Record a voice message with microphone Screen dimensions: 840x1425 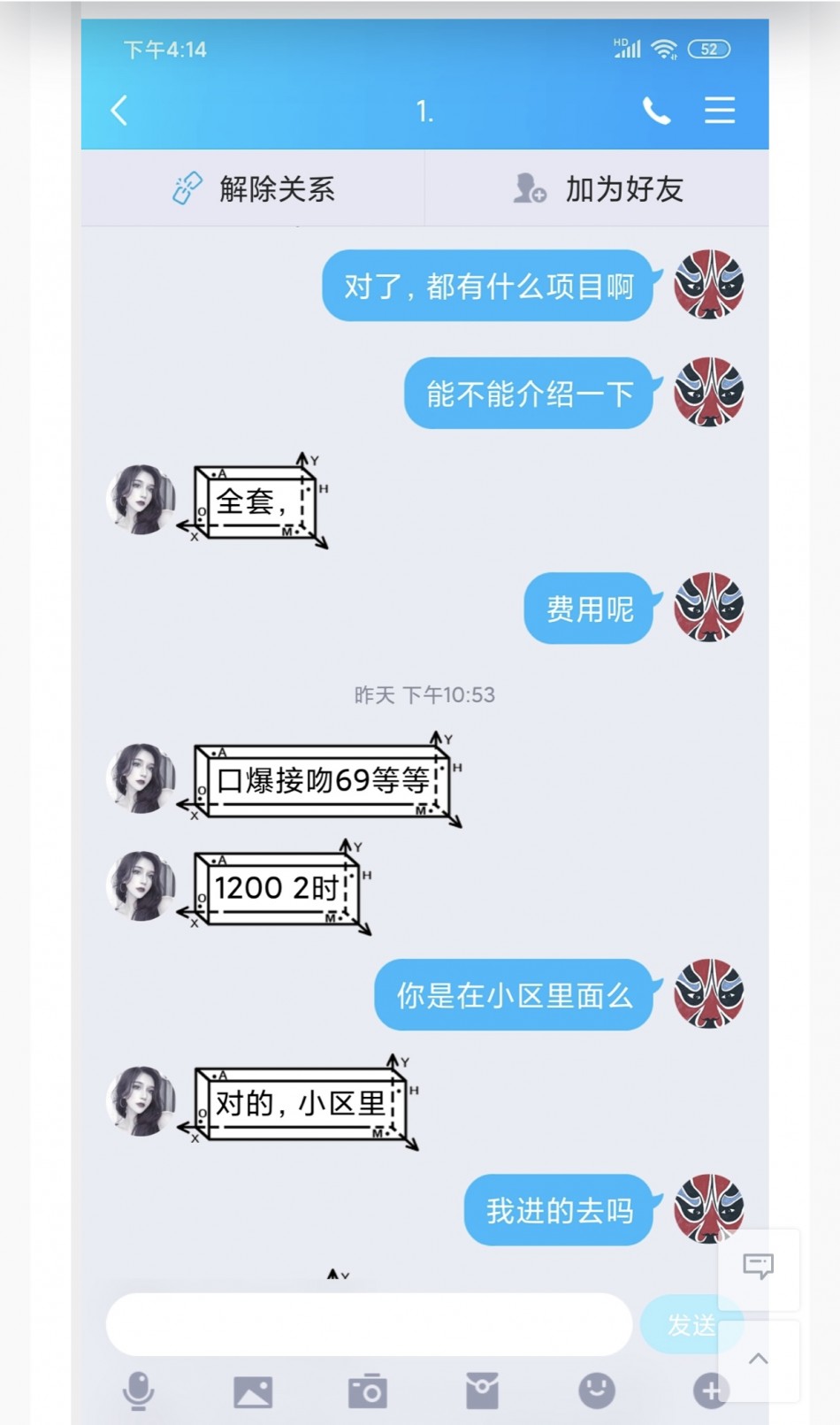pos(138,1391)
